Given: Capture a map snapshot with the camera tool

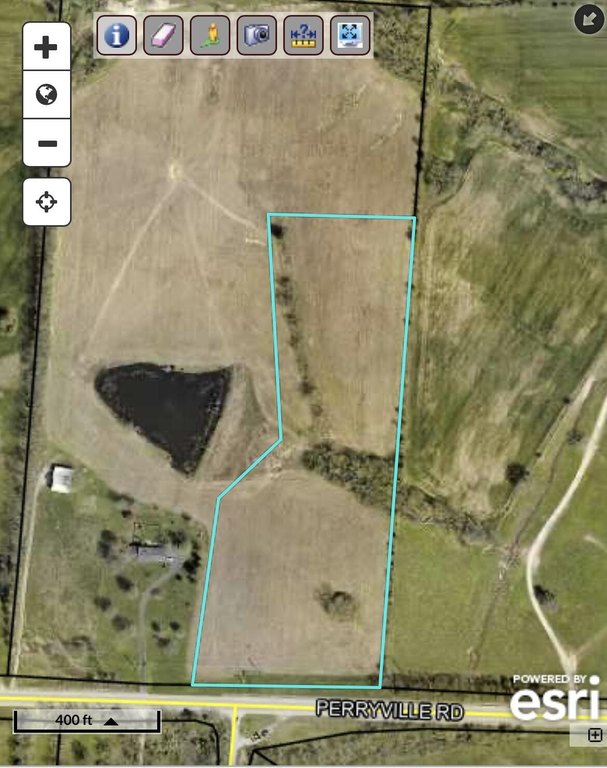Looking at the screenshot, I should [x=257, y=35].
